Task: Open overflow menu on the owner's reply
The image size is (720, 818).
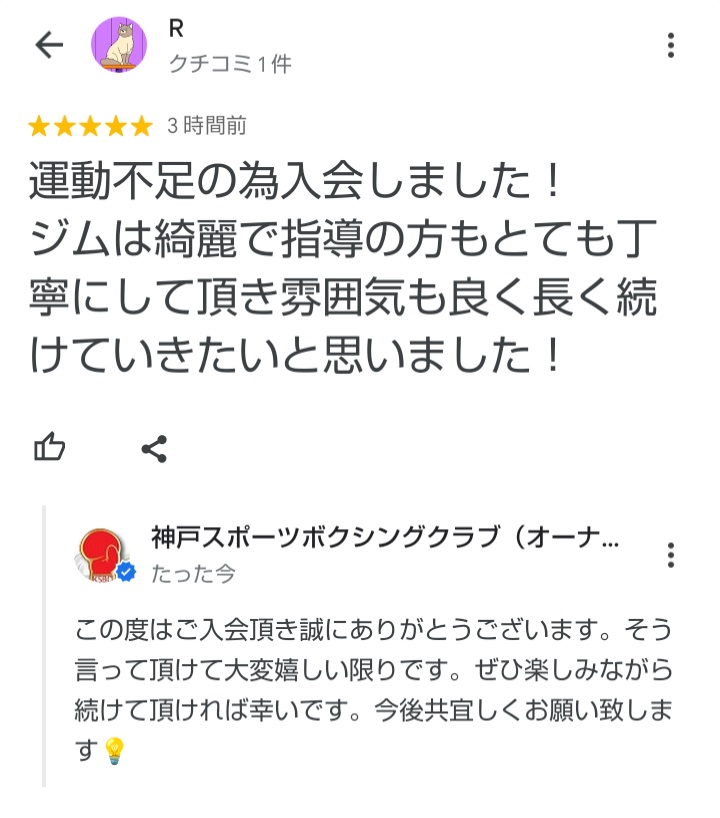Action: coord(670,555)
